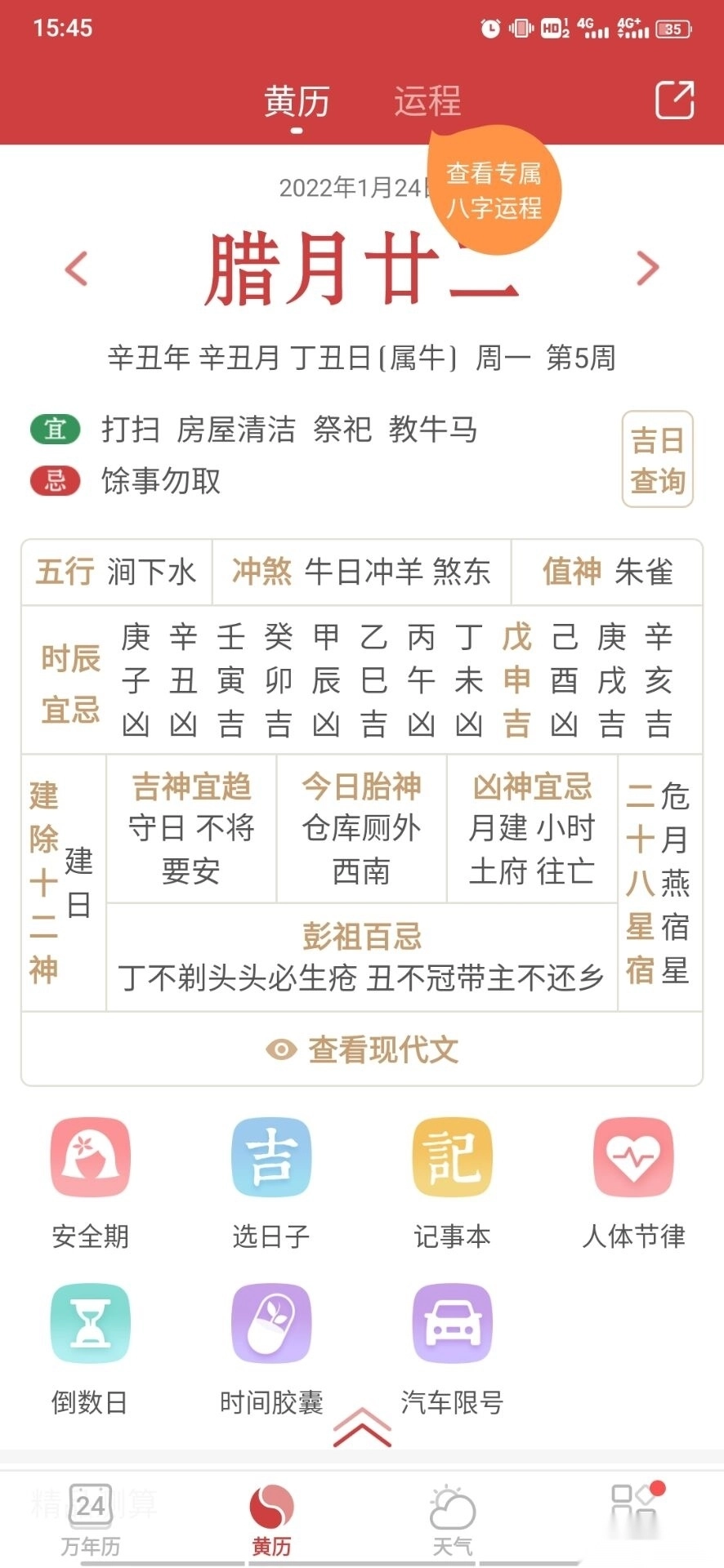Open the 选日子 date picker tool
This screenshot has height=1568, width=724.
(271, 1182)
